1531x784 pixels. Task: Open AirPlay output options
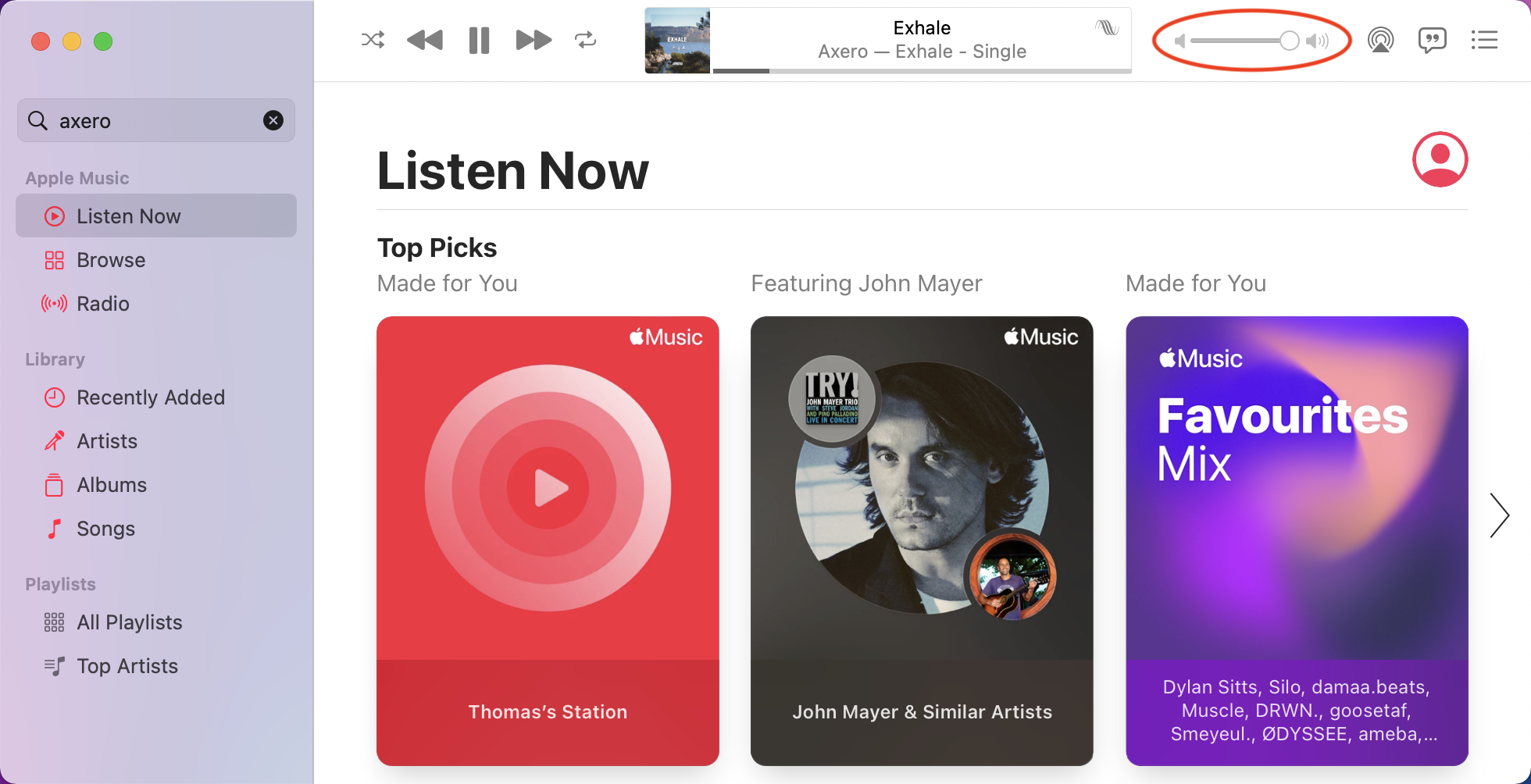1380,40
